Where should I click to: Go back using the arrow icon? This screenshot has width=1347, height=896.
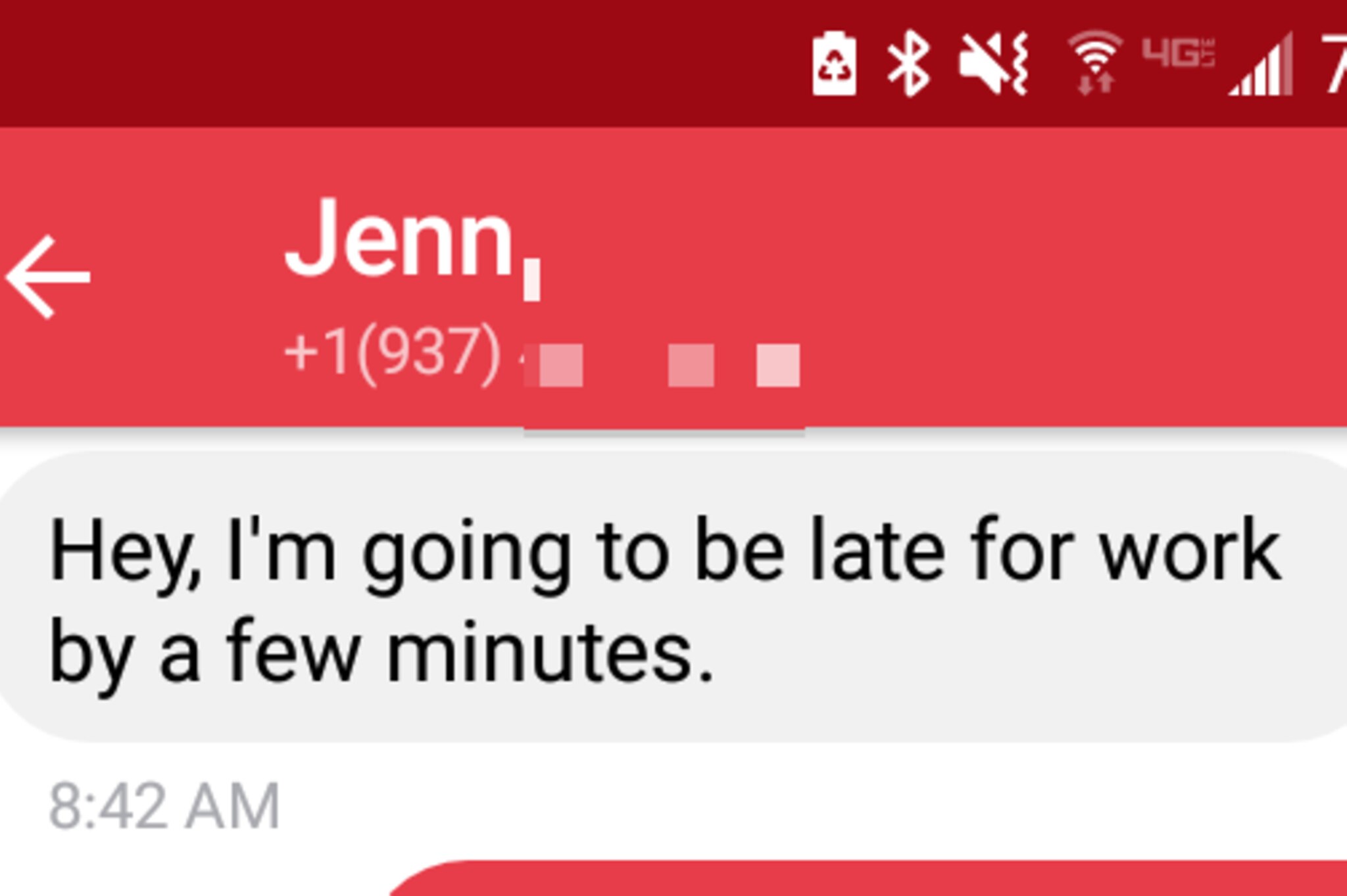click(47, 277)
